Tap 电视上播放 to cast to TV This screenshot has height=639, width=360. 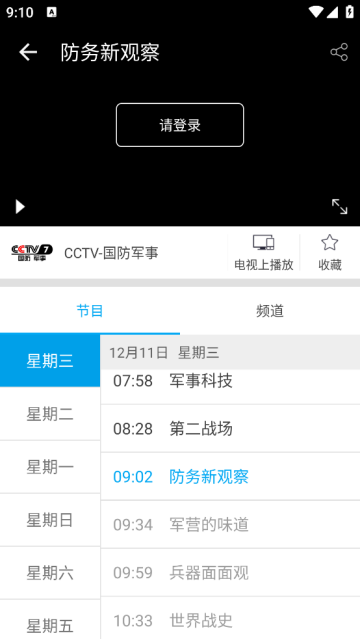[263, 253]
